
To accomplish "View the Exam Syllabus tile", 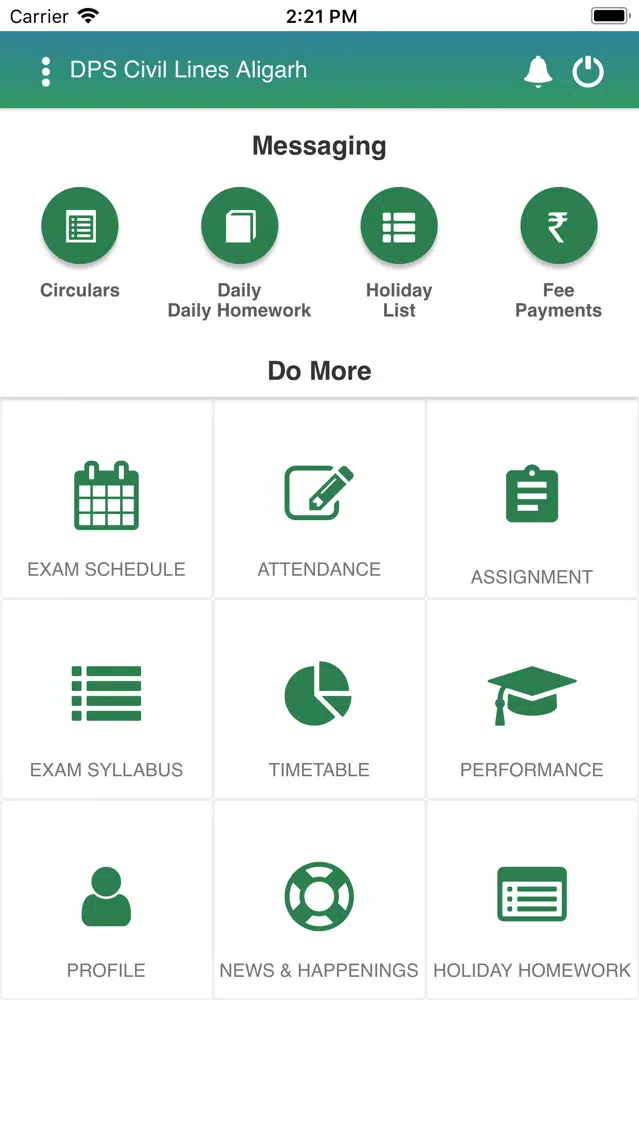I will point(106,699).
